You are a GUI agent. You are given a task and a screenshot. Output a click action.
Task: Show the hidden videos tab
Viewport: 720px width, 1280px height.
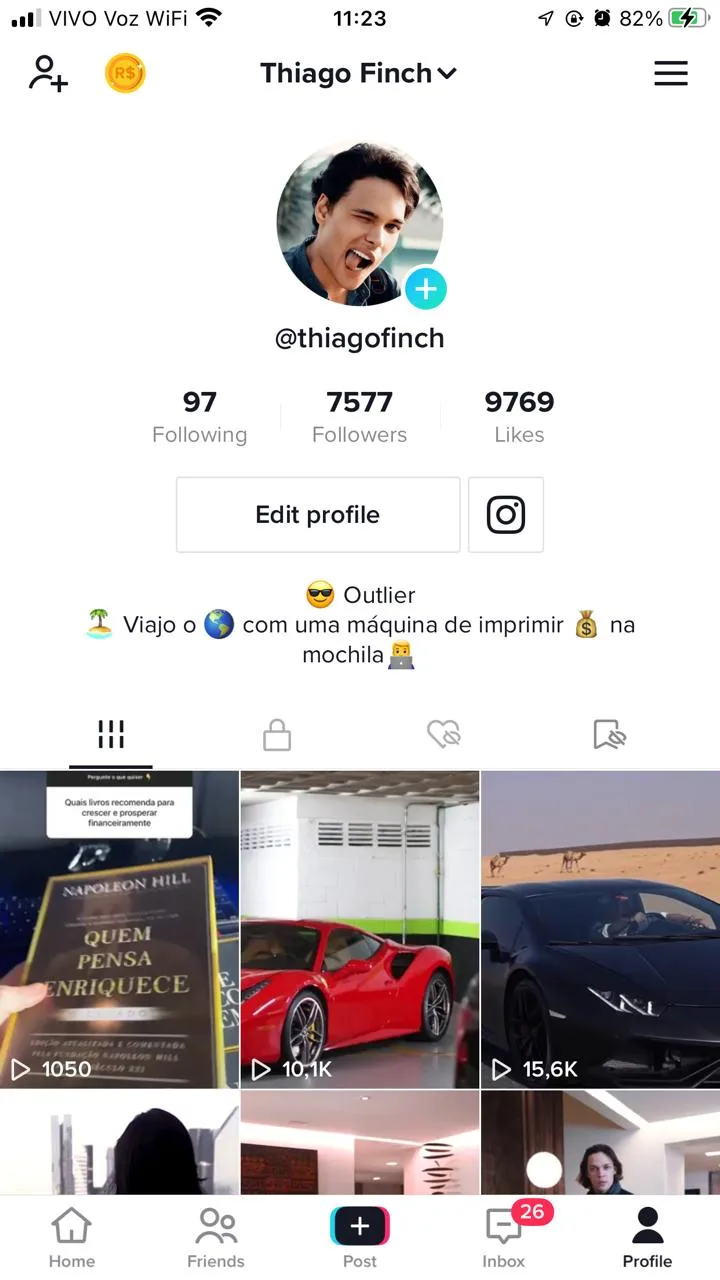pos(610,734)
